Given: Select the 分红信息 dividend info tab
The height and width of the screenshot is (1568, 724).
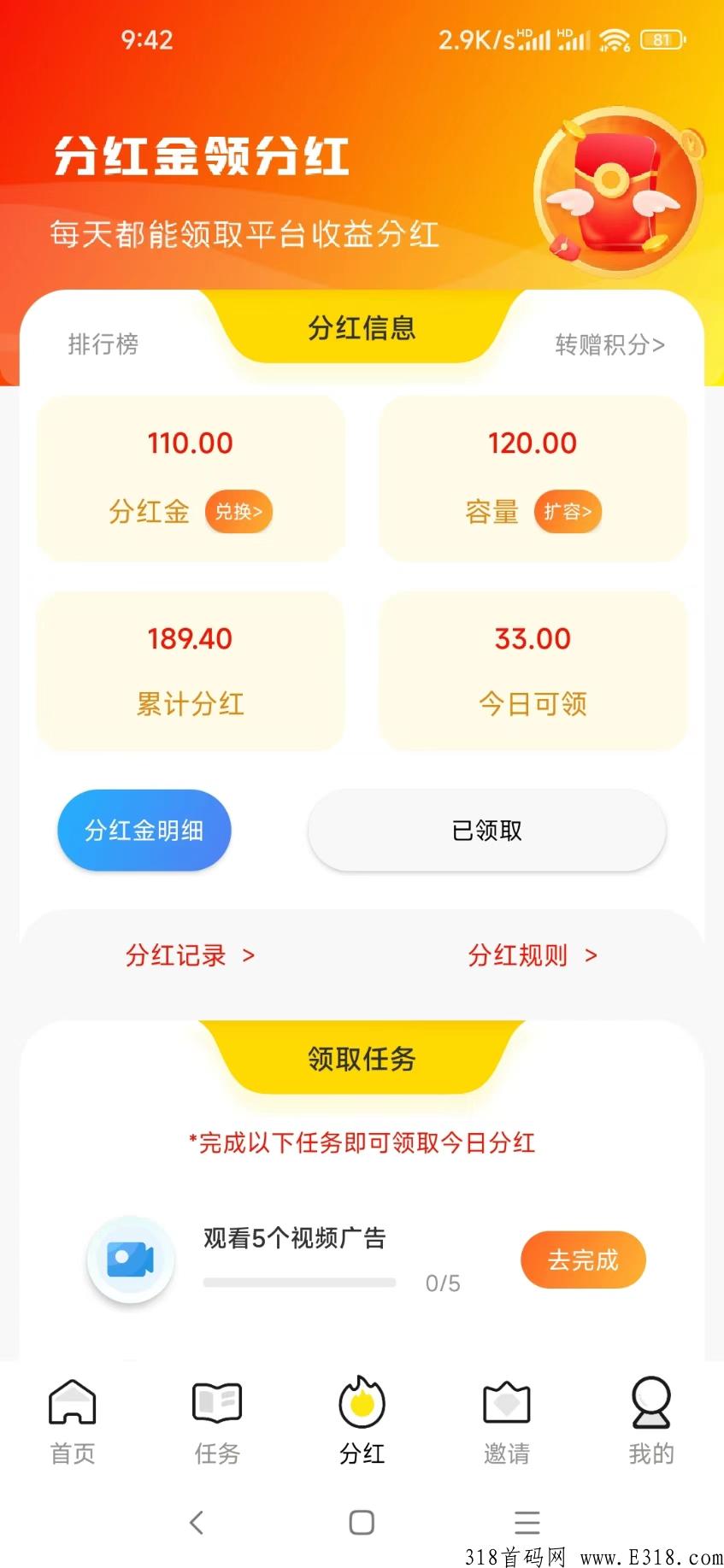Looking at the screenshot, I should [362, 329].
